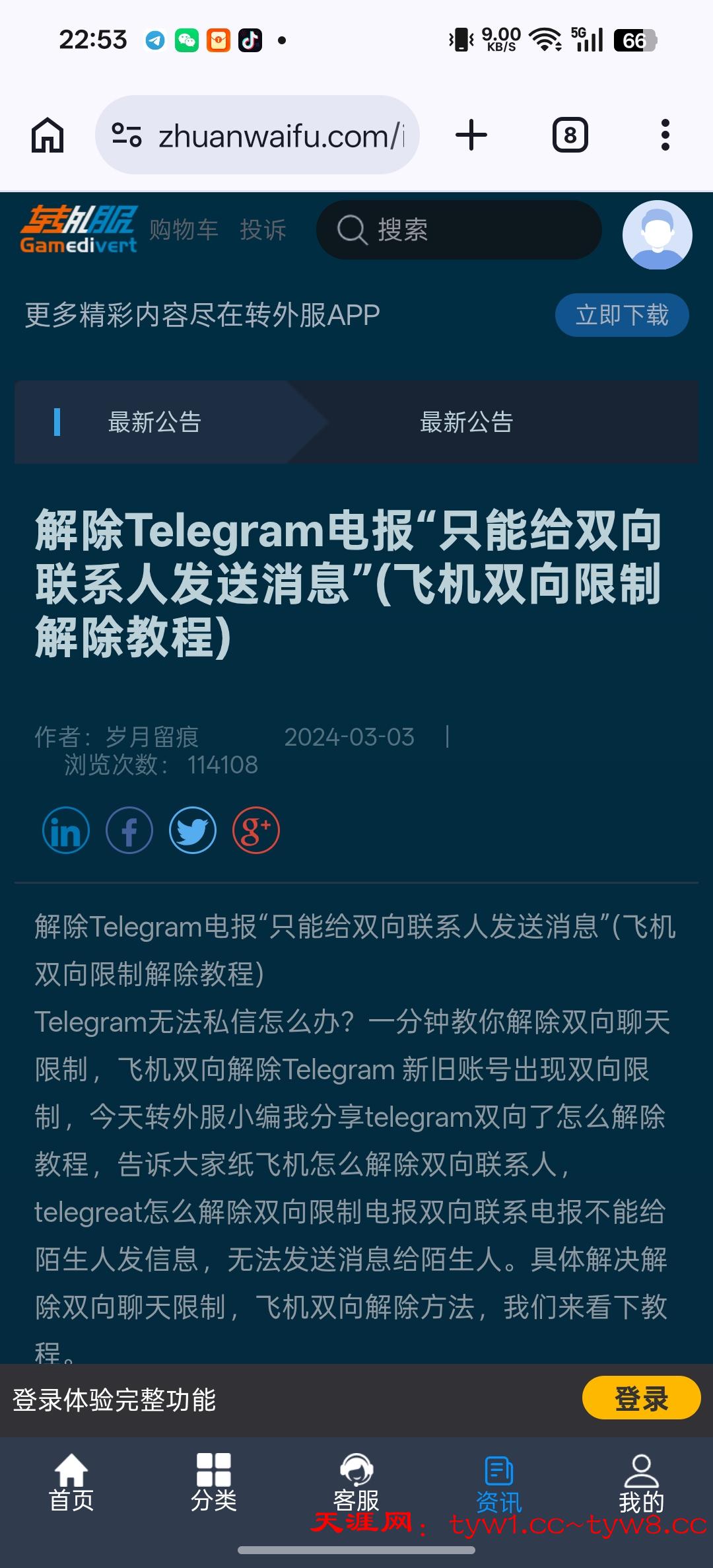
Task: Open the browser overflow menu
Action: coord(665,135)
